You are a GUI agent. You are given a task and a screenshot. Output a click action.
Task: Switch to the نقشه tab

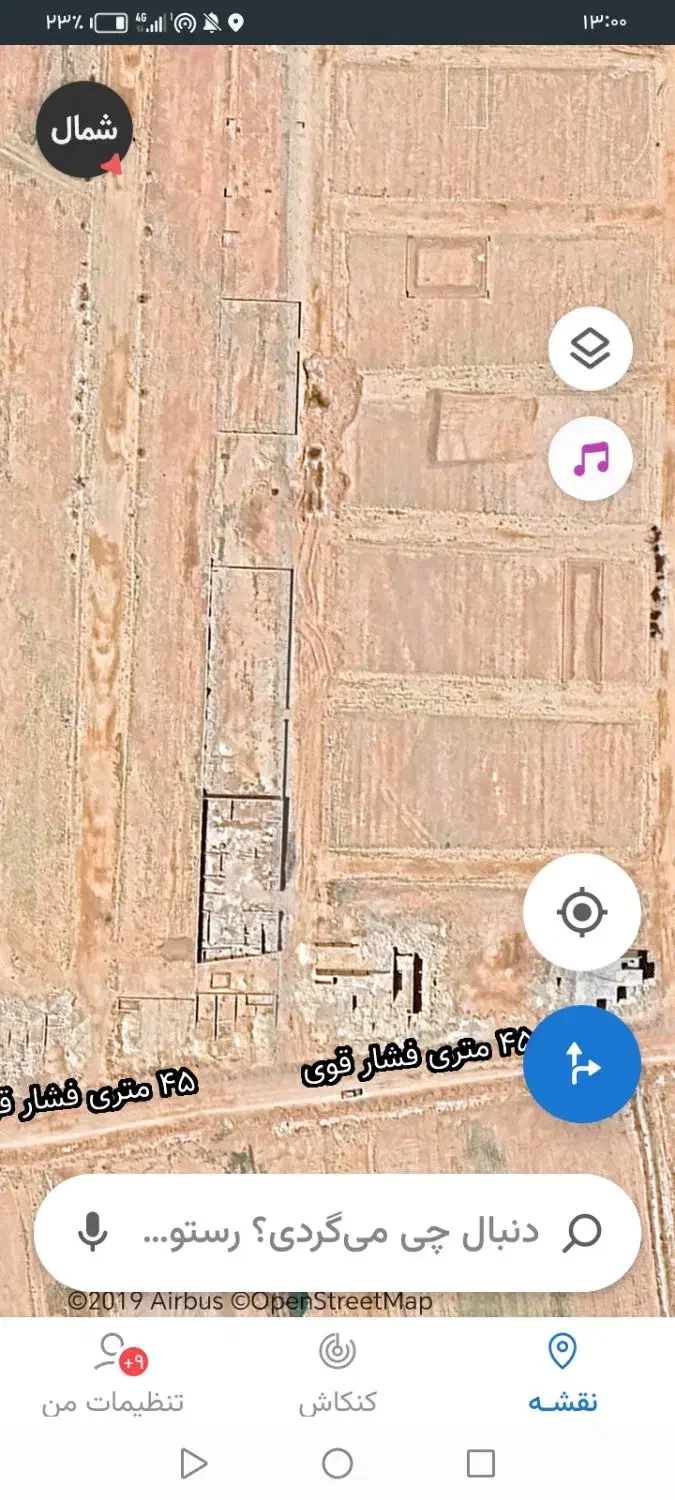point(562,1374)
